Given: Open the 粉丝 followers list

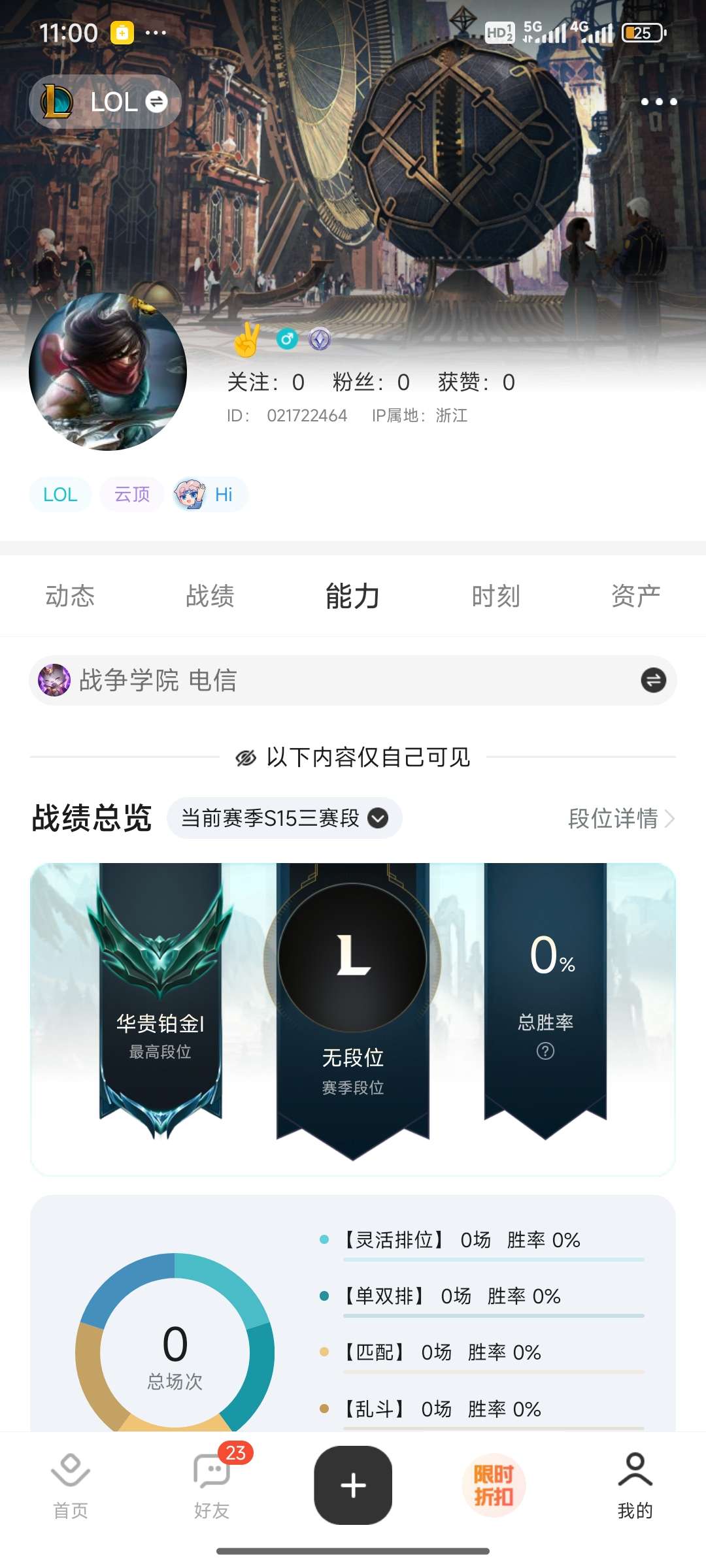Looking at the screenshot, I should coord(371,382).
